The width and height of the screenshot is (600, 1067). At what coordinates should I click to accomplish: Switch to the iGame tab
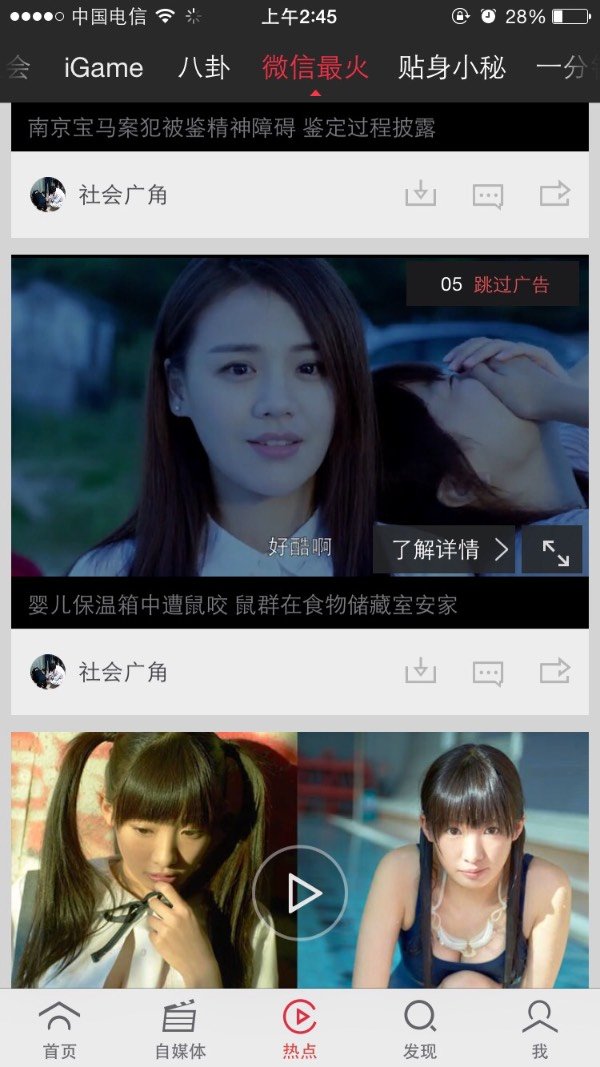(103, 68)
